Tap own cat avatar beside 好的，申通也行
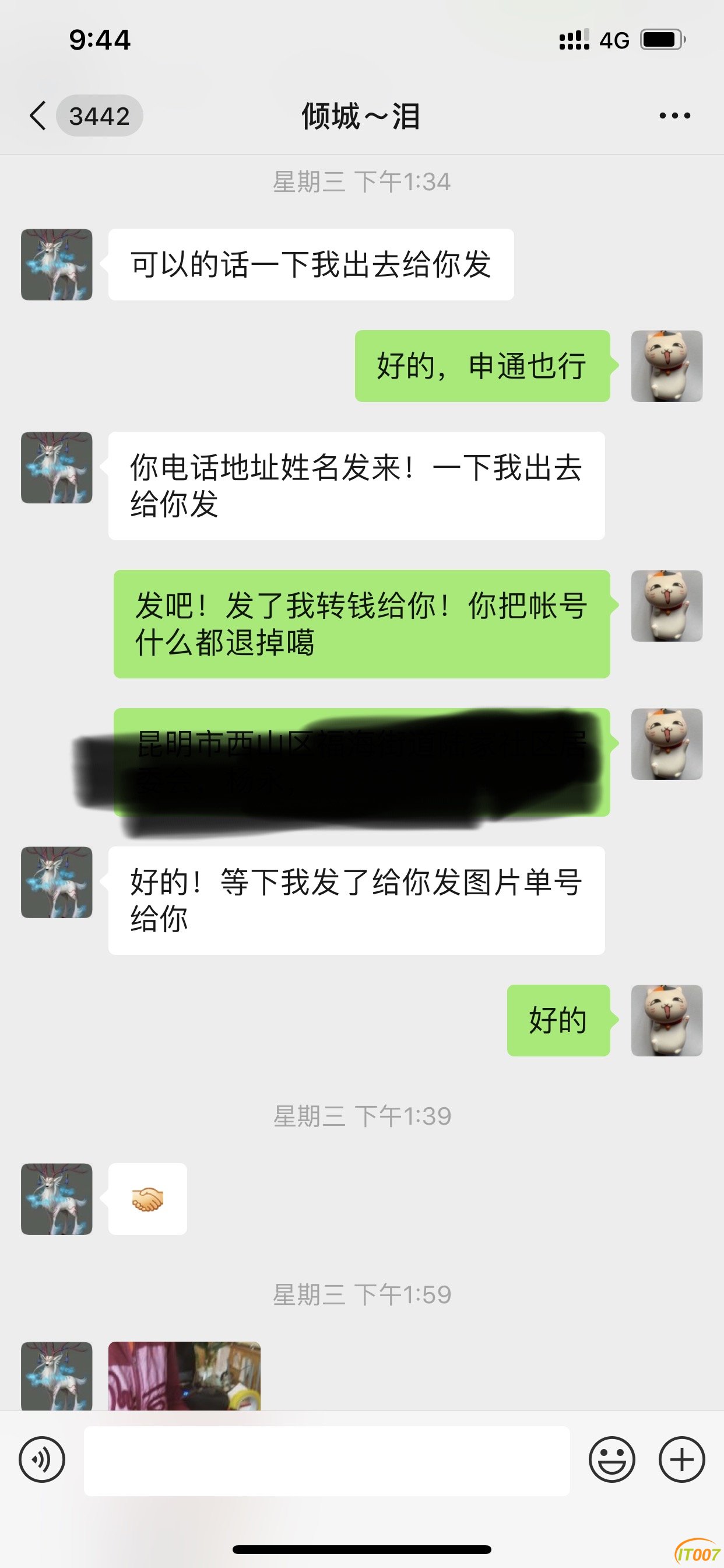 (667, 366)
